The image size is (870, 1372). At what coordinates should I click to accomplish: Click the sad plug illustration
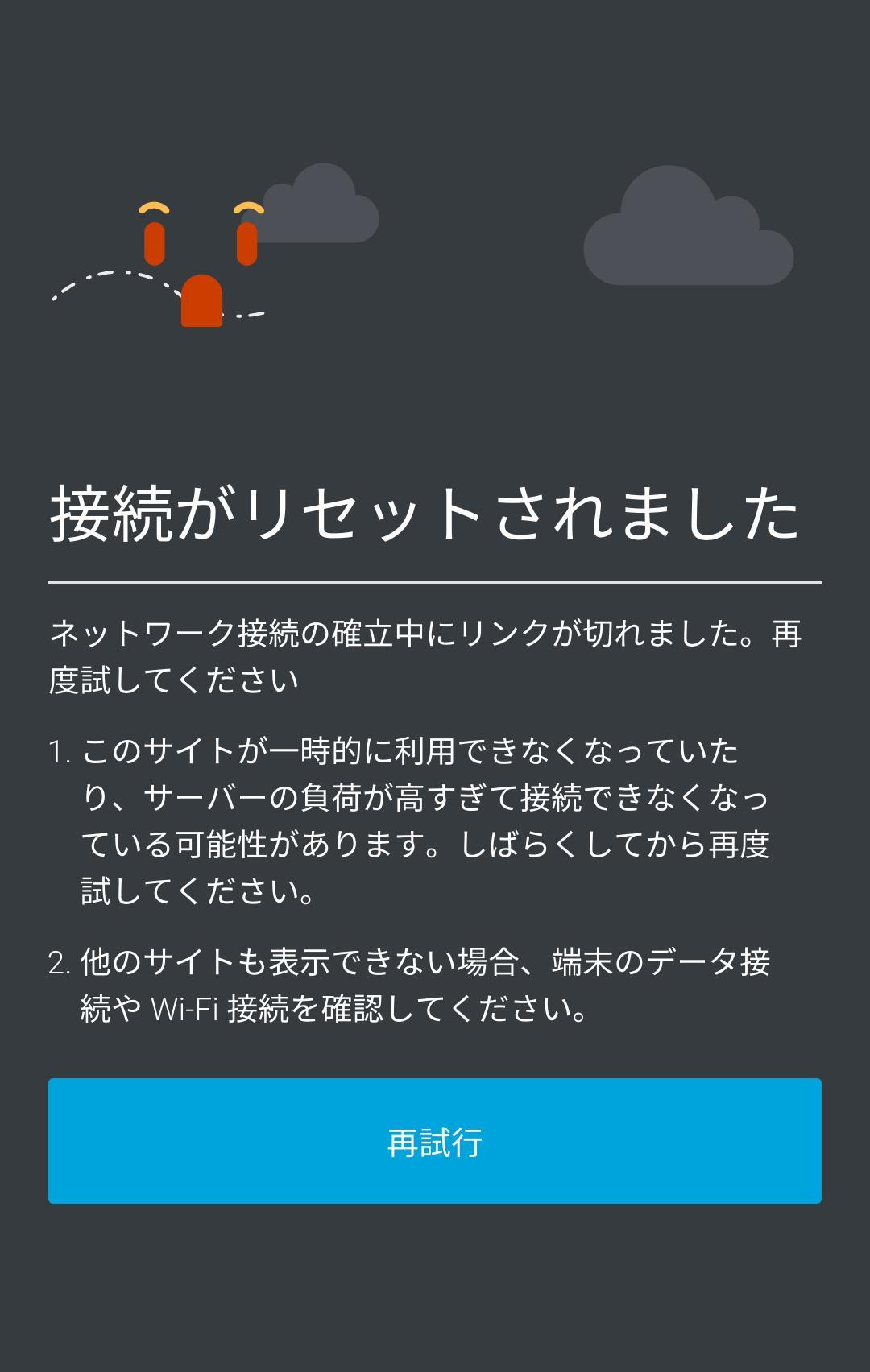click(201, 258)
